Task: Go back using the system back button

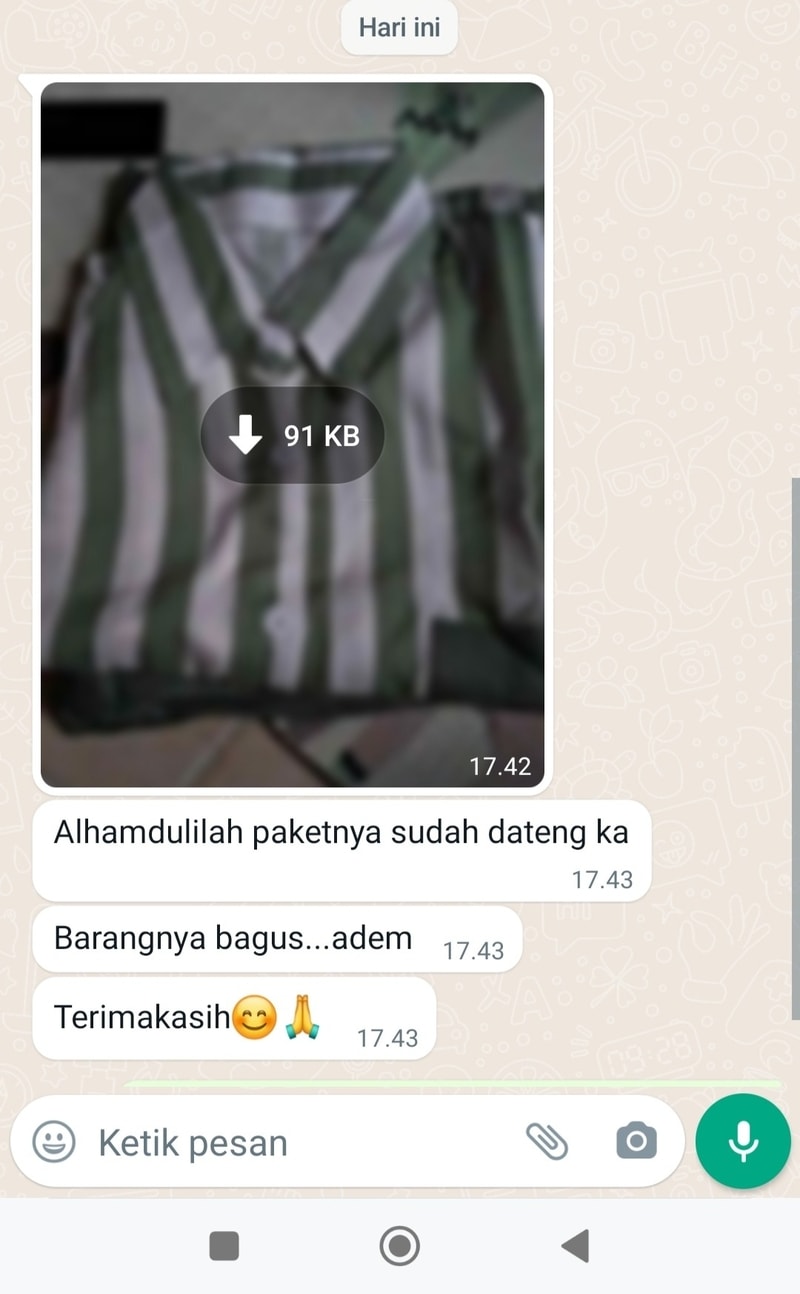Action: 575,1246
